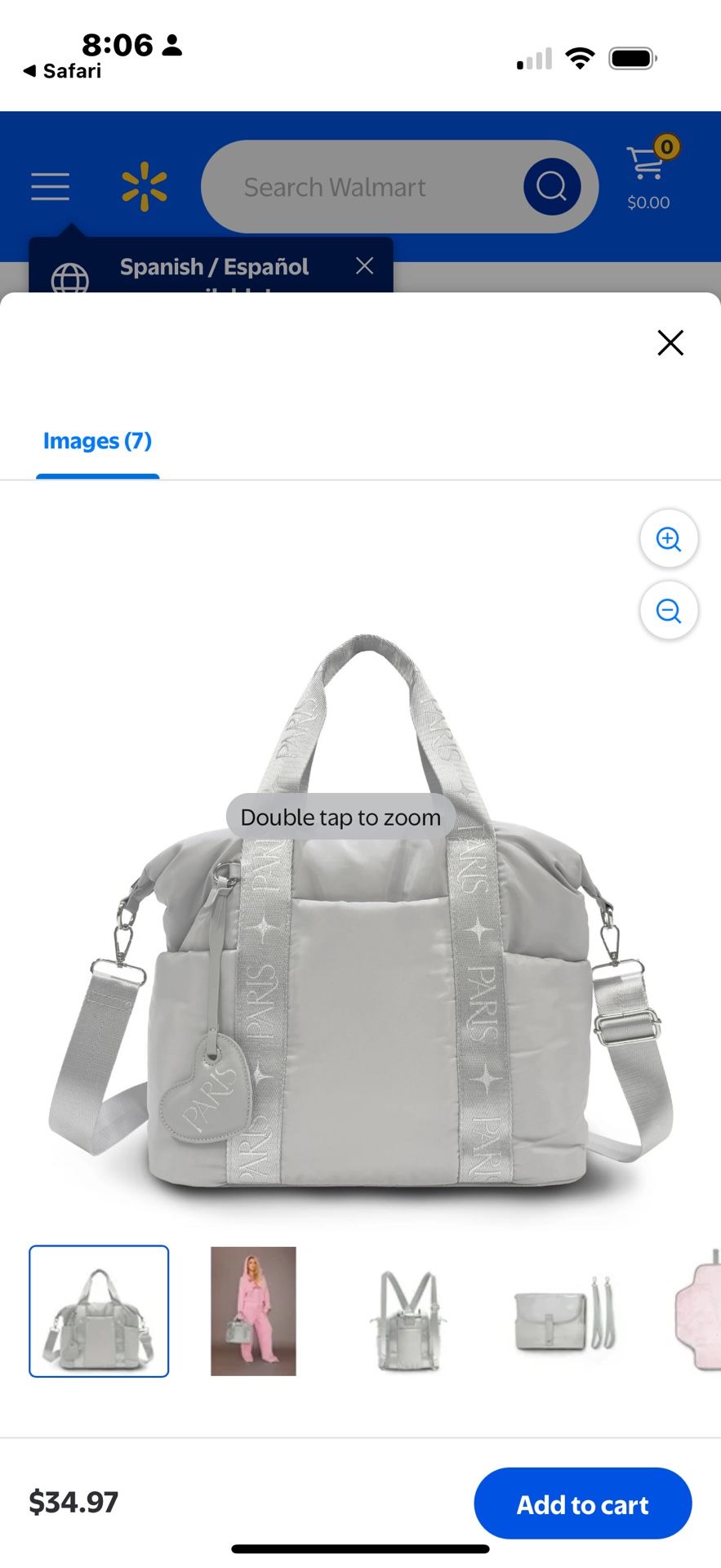Switch to the Images (7) tab
This screenshot has height=1568, width=721.
(96, 441)
